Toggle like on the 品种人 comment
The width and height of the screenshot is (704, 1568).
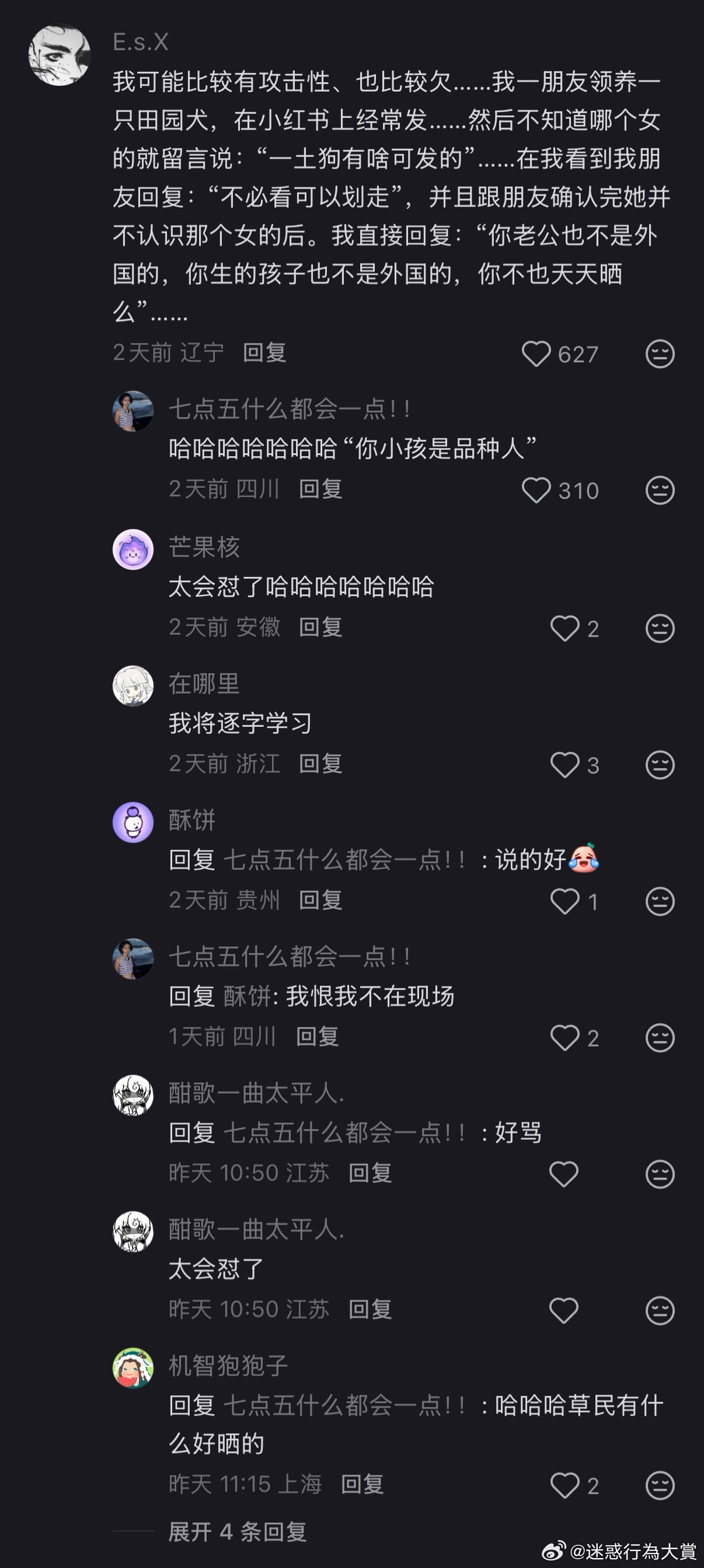(538, 490)
